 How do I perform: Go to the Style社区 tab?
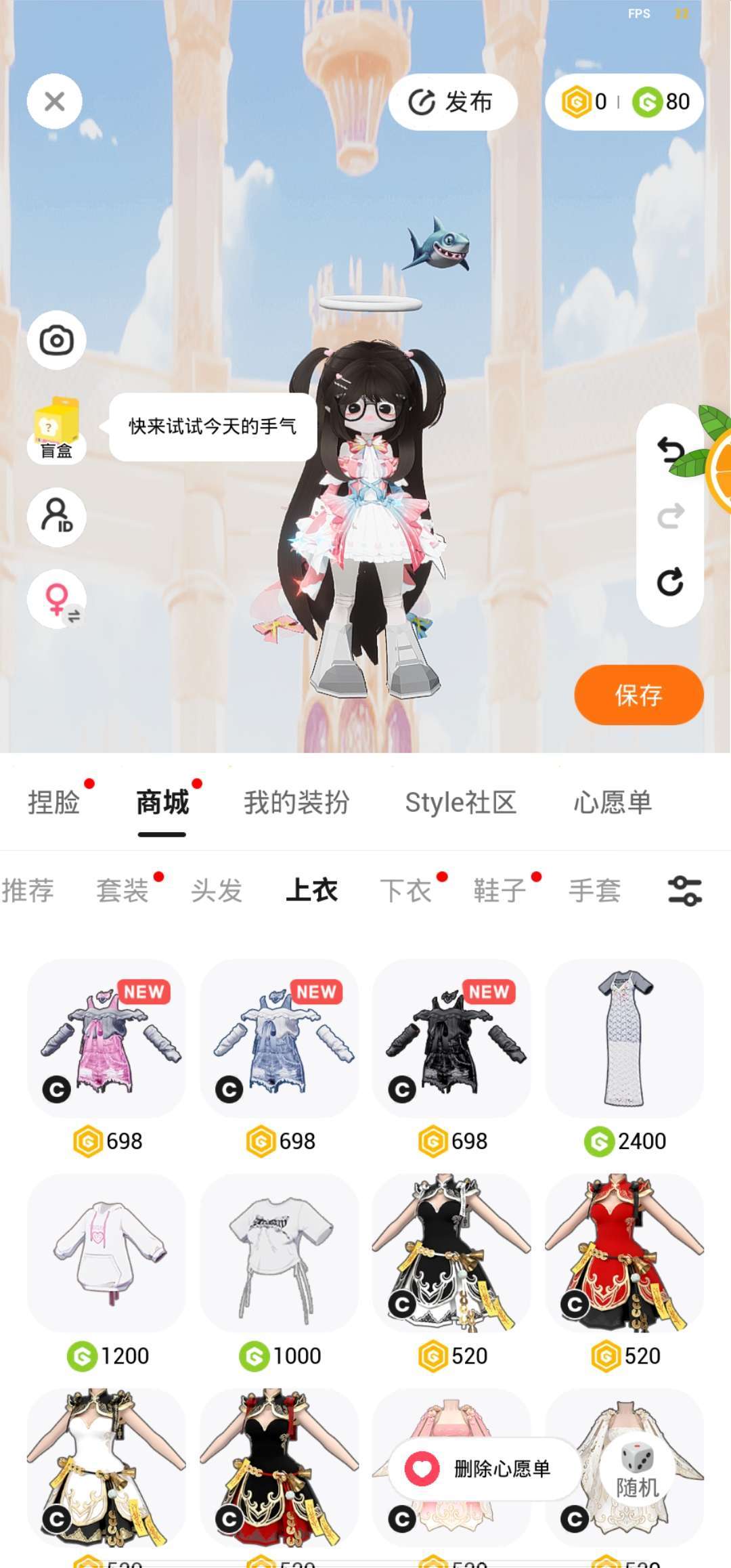(460, 802)
